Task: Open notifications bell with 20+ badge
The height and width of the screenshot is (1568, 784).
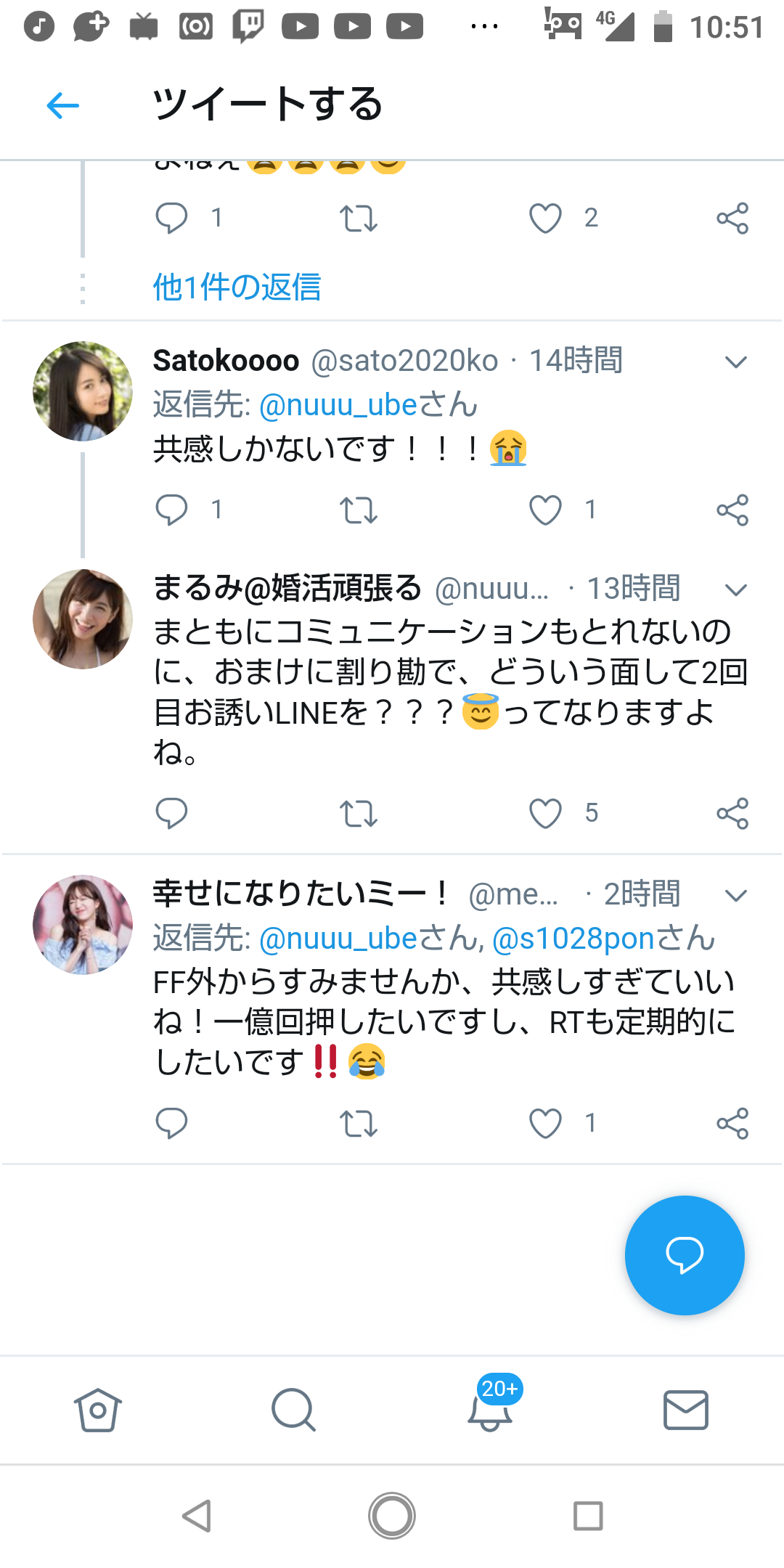Action: click(x=491, y=1405)
